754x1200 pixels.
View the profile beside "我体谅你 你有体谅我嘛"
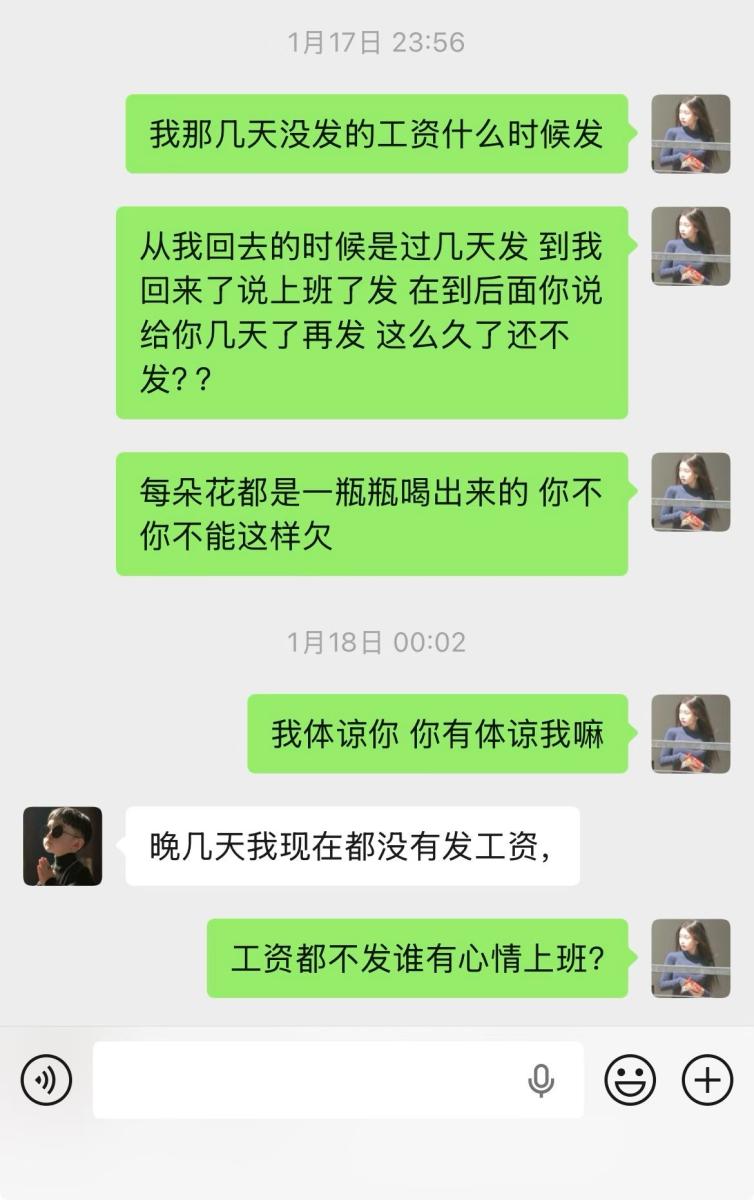(x=691, y=734)
